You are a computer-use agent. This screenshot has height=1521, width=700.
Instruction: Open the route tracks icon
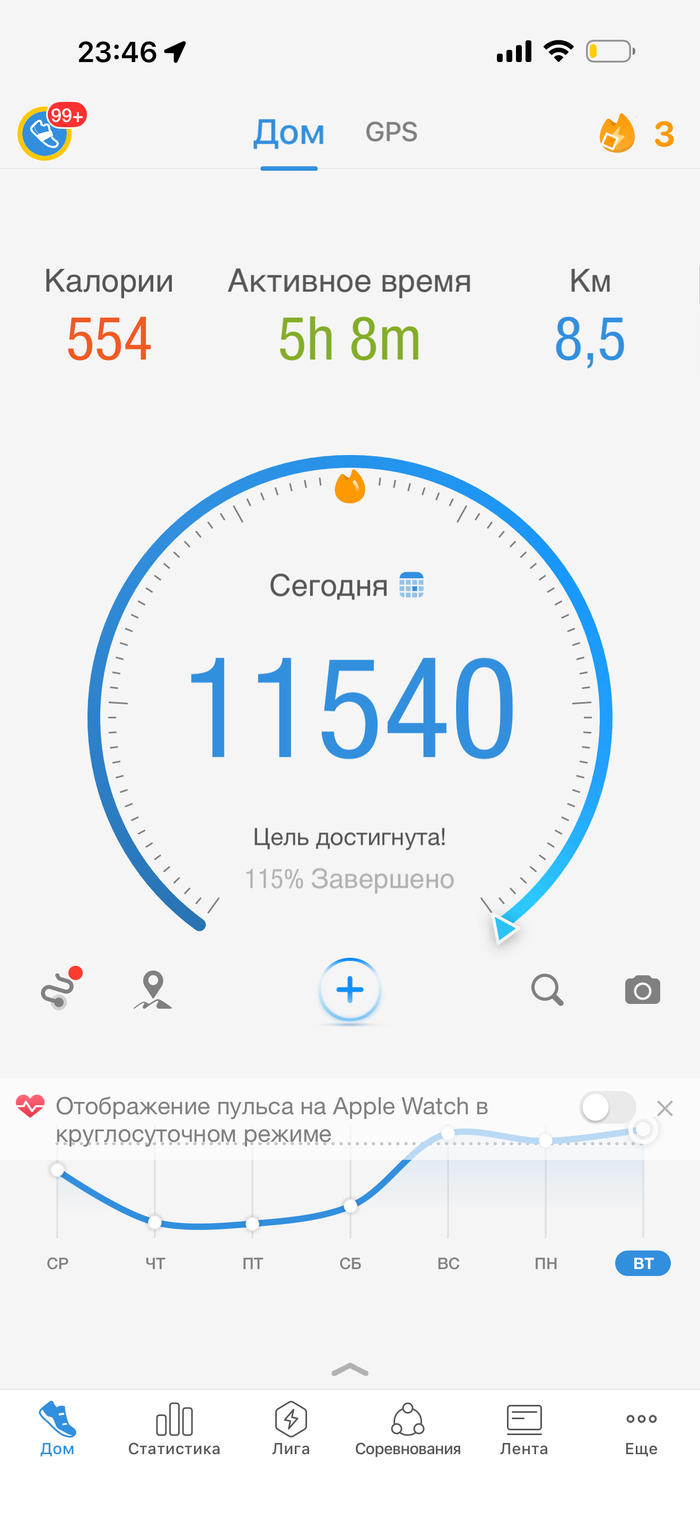(x=58, y=989)
